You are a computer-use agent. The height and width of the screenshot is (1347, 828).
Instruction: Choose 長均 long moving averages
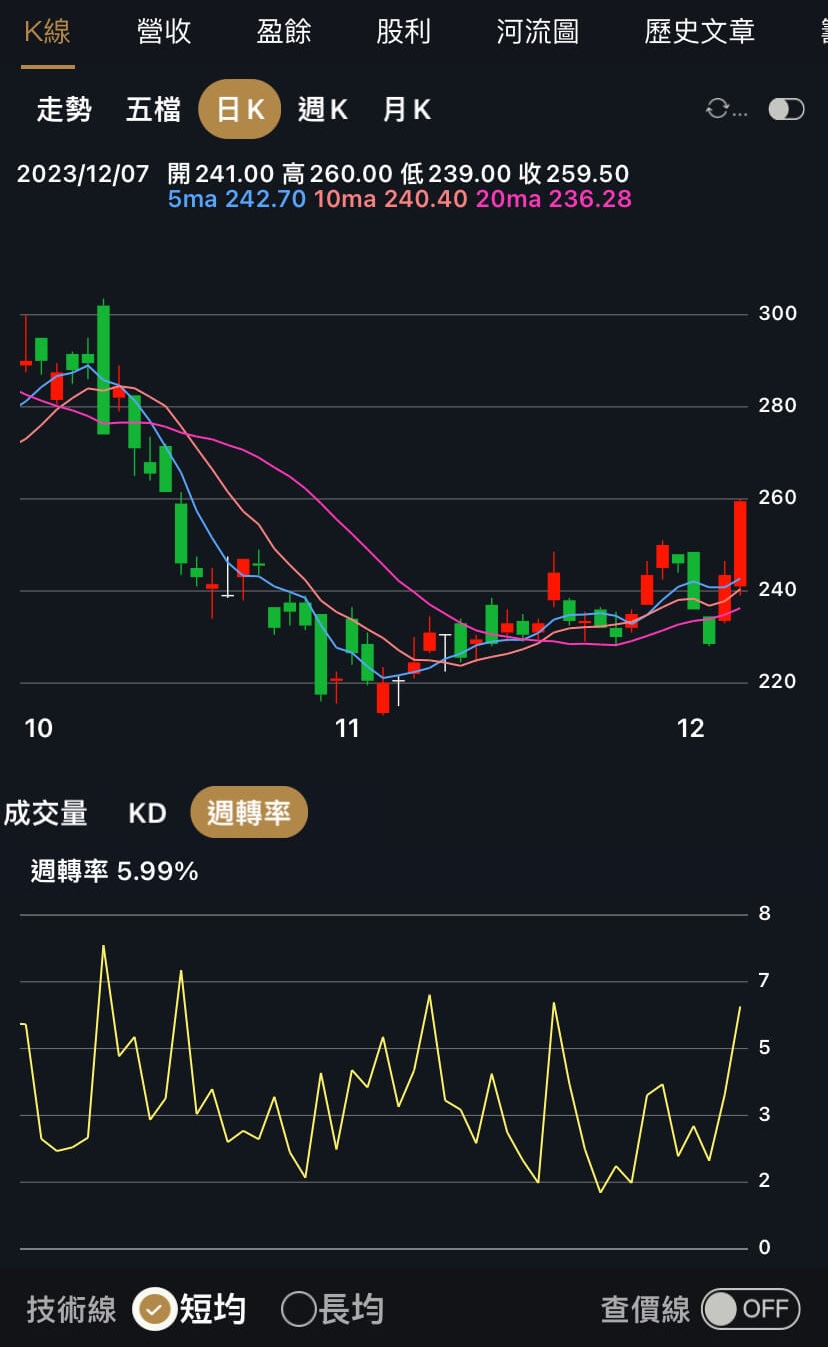pos(333,1308)
